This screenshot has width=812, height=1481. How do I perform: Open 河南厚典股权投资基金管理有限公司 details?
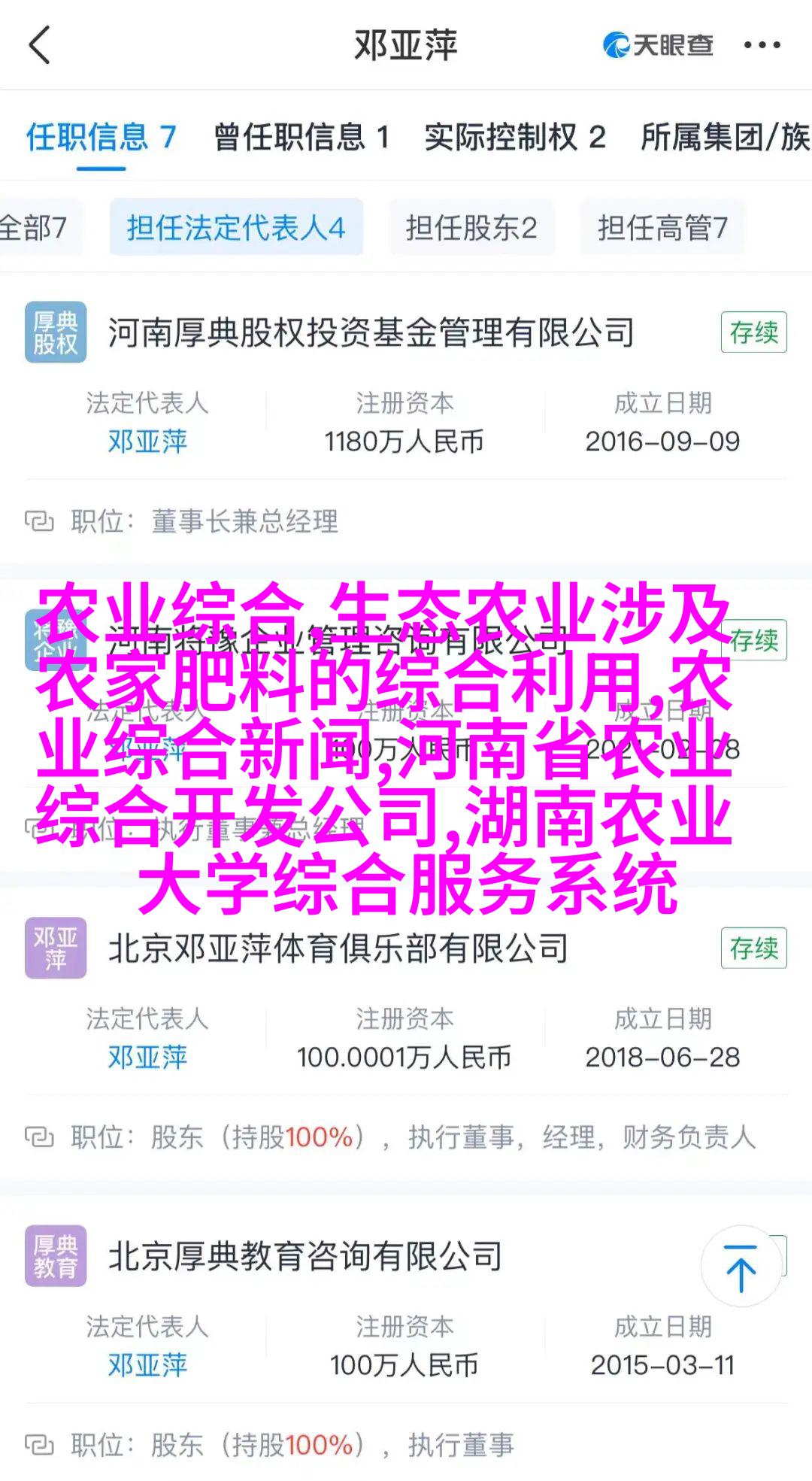tap(371, 332)
